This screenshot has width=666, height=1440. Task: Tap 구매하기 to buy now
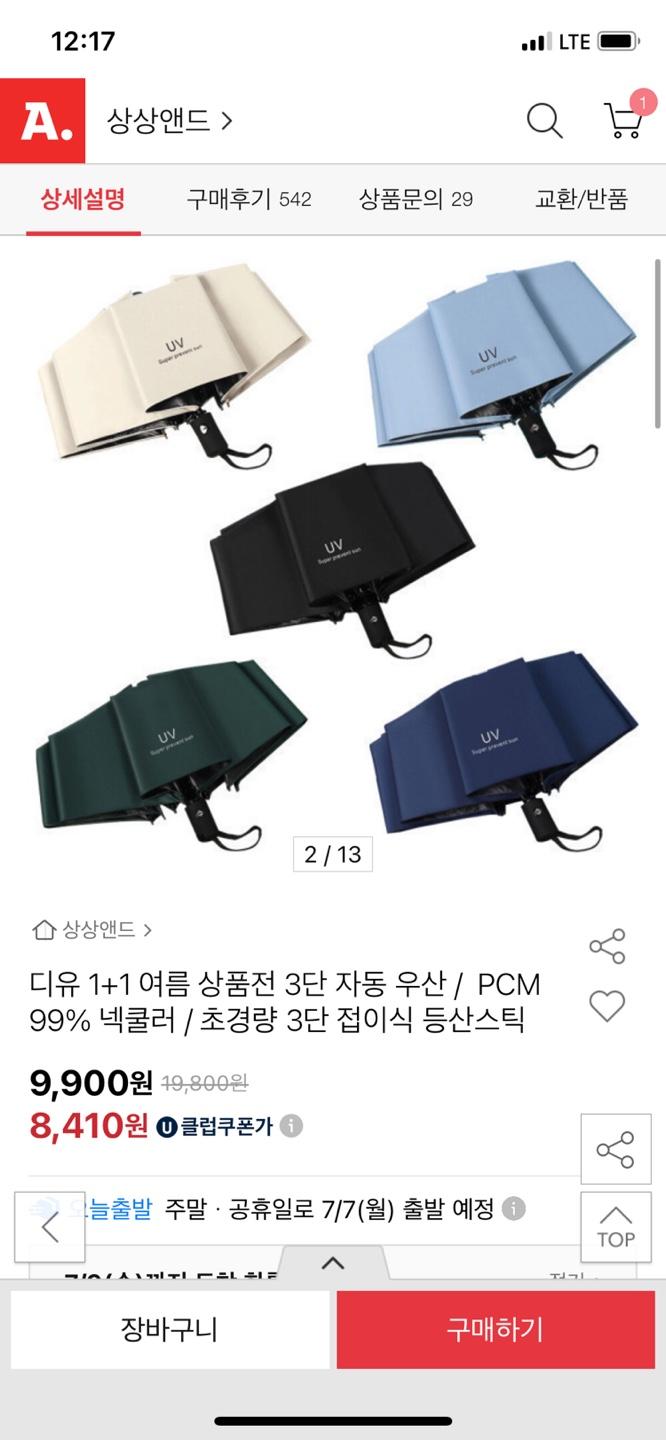[x=495, y=1329]
